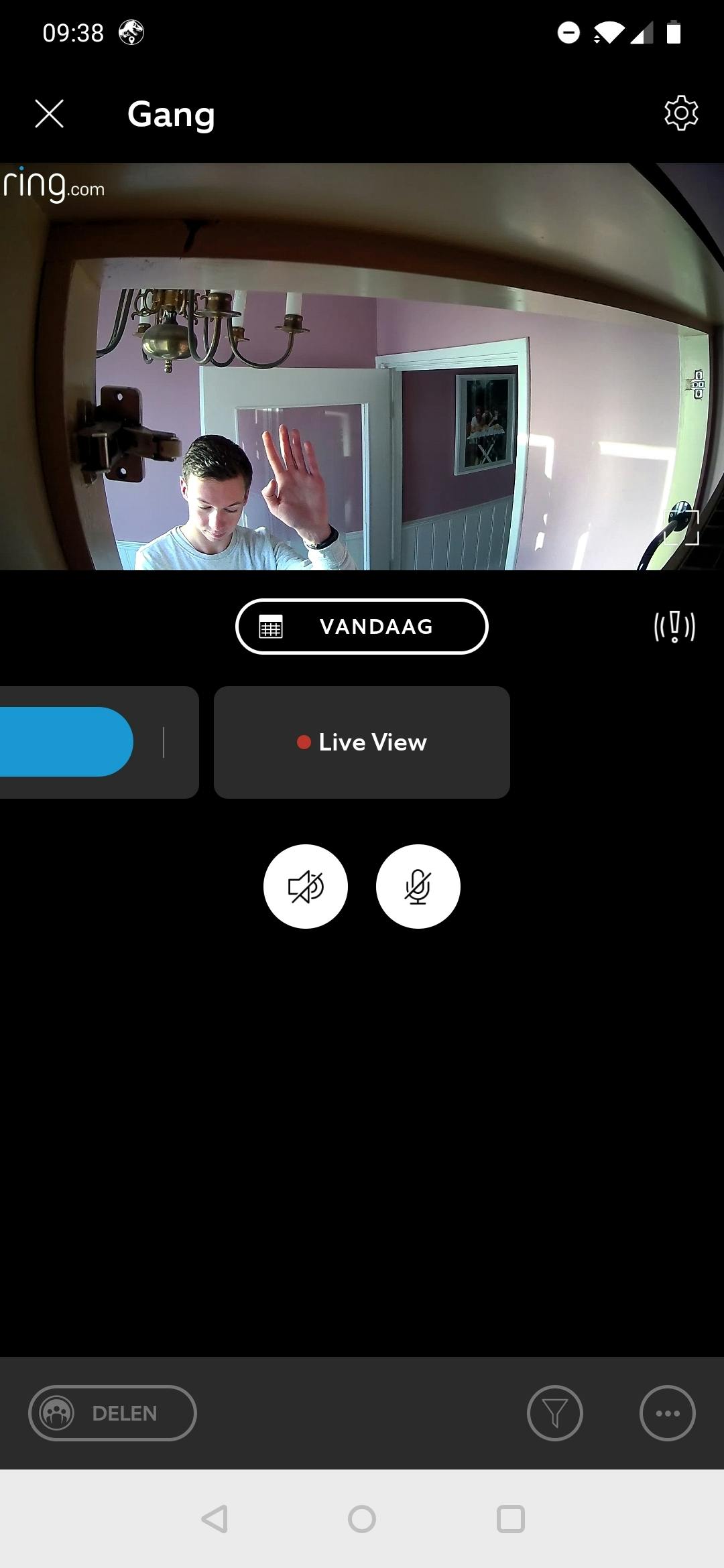This screenshot has height=1568, width=724.
Task: Open the more options menu
Action: pyautogui.click(x=668, y=1413)
